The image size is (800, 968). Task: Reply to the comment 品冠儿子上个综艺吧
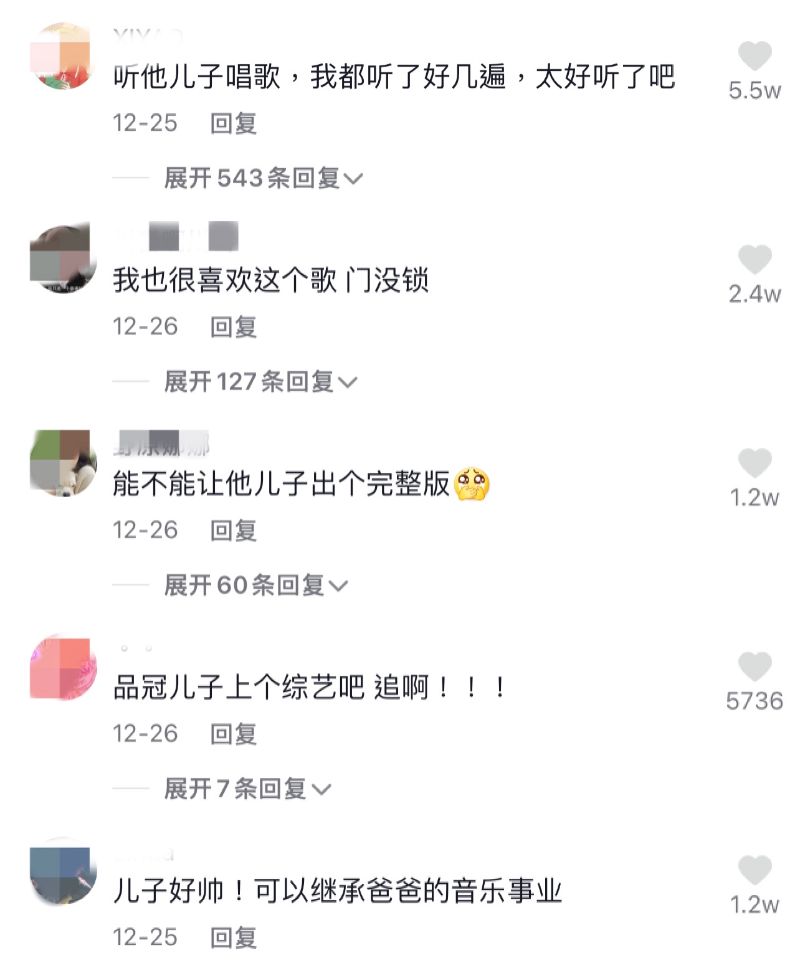(233, 734)
